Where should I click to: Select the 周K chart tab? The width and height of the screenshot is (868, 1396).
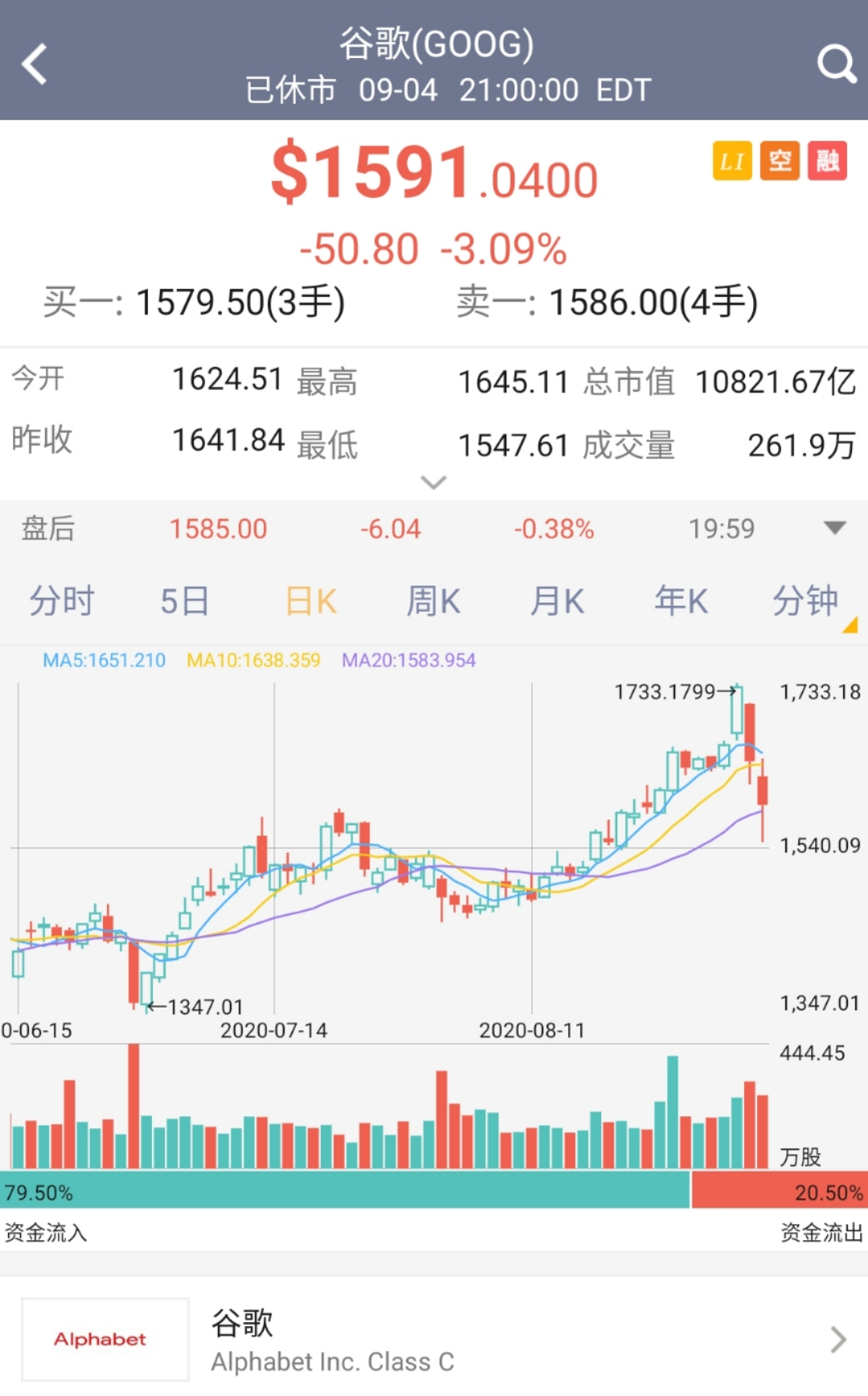tap(433, 601)
